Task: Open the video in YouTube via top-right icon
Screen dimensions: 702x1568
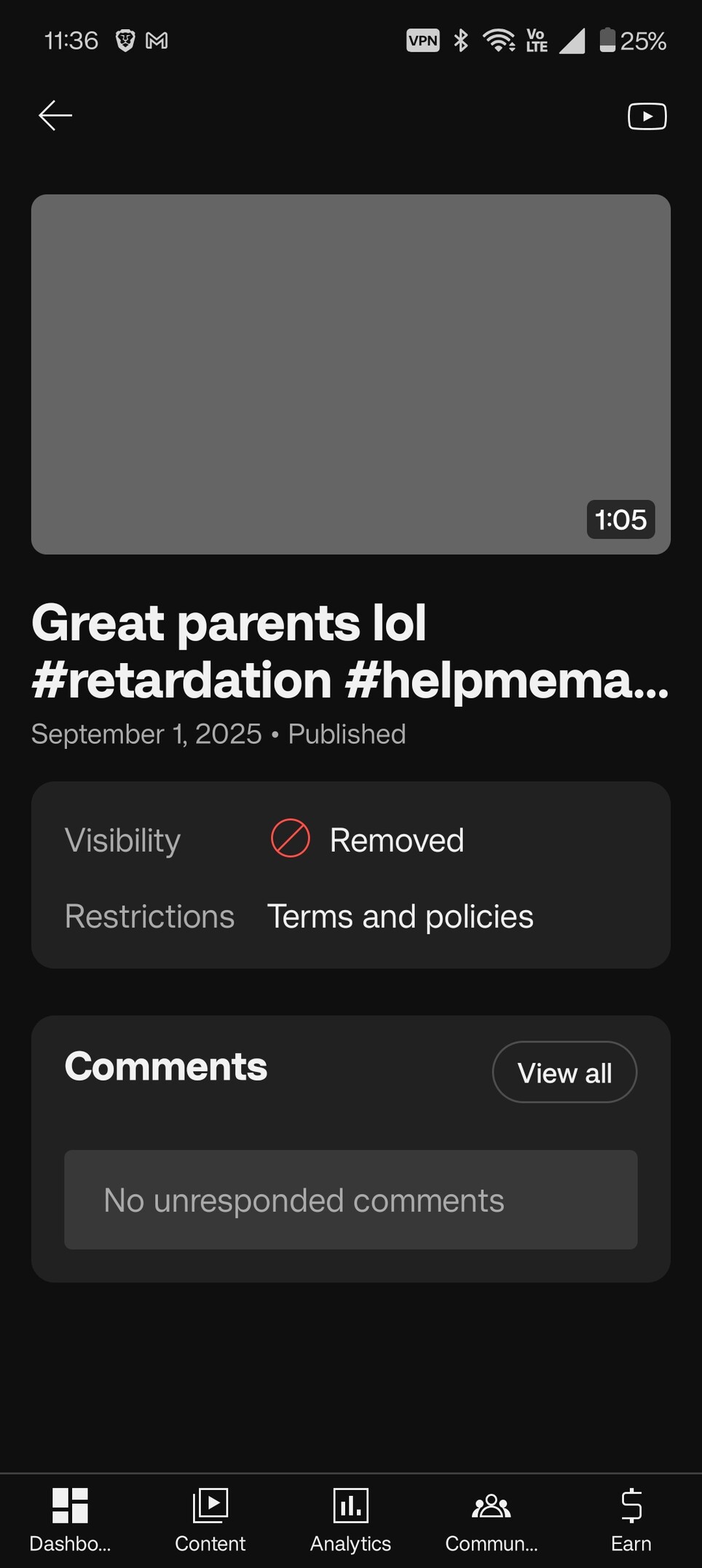Action: point(647,117)
